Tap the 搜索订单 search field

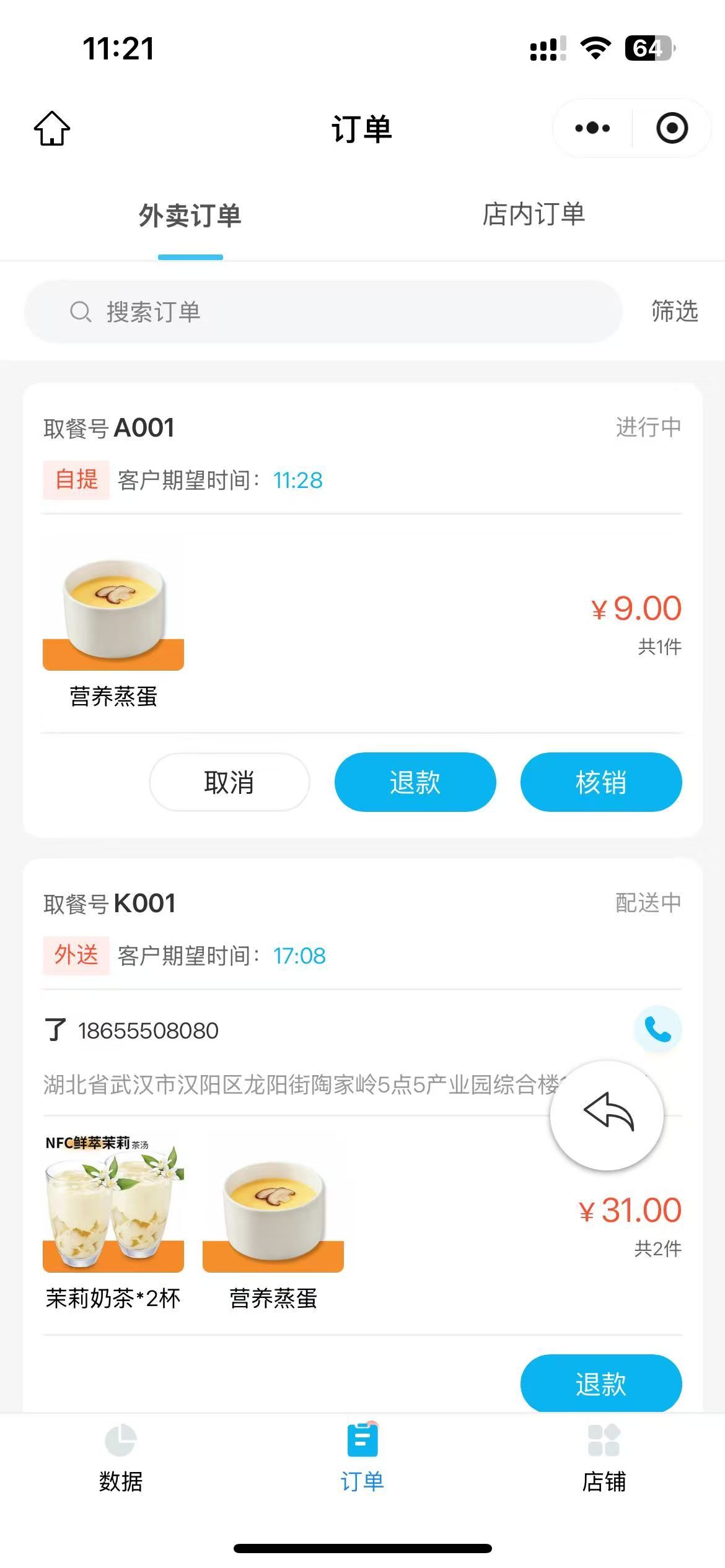point(322,311)
